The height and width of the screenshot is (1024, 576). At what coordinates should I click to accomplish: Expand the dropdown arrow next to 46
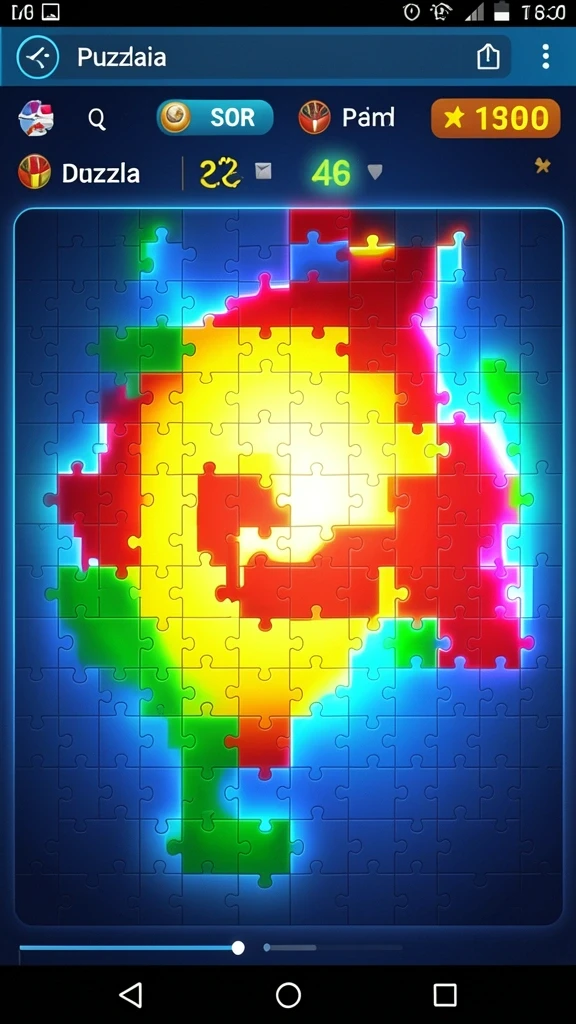374,172
